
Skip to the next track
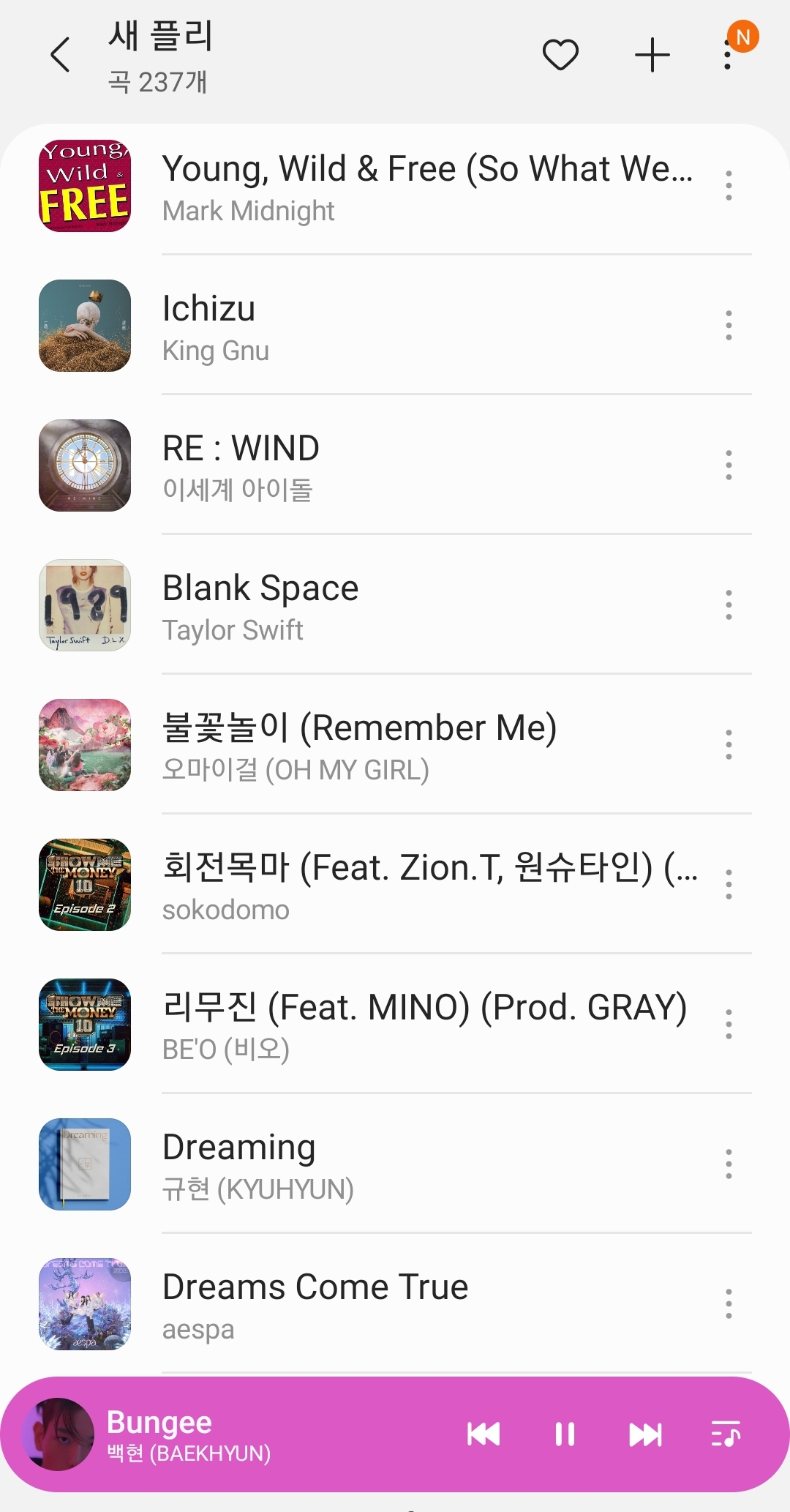coord(645,1434)
